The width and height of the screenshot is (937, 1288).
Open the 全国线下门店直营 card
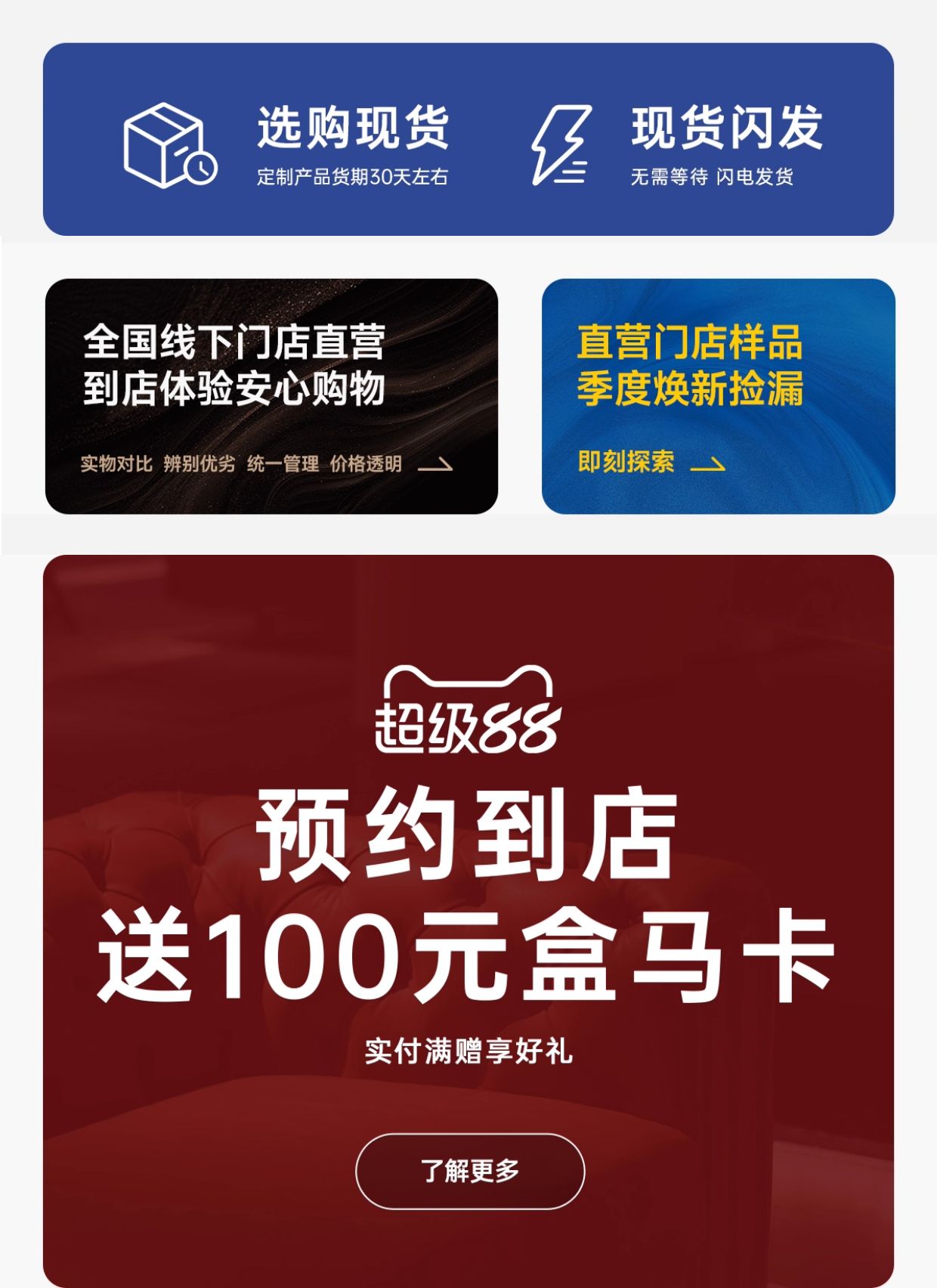pos(271,396)
